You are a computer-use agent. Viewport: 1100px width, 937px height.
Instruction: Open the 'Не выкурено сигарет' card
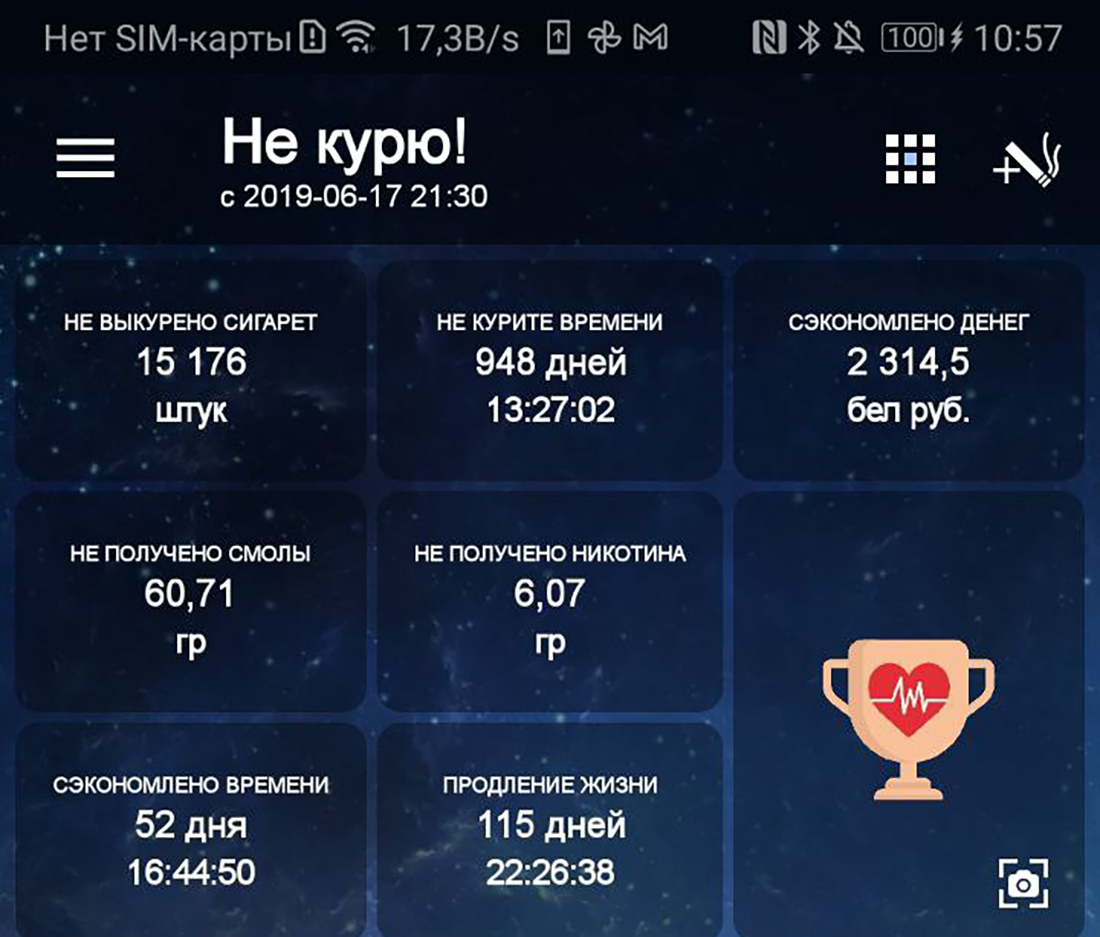pos(190,370)
